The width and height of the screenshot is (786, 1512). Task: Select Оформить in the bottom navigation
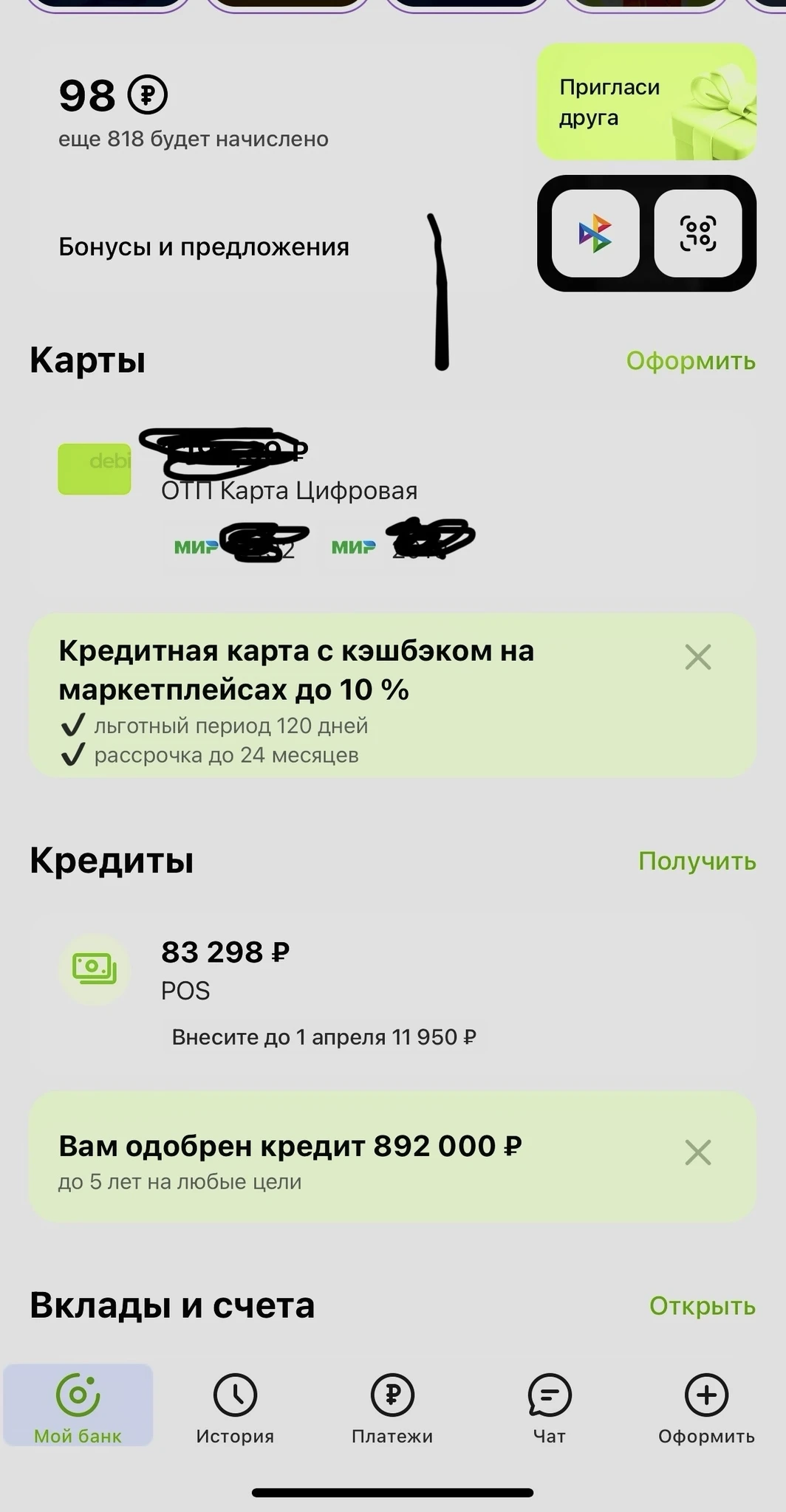706,1407
